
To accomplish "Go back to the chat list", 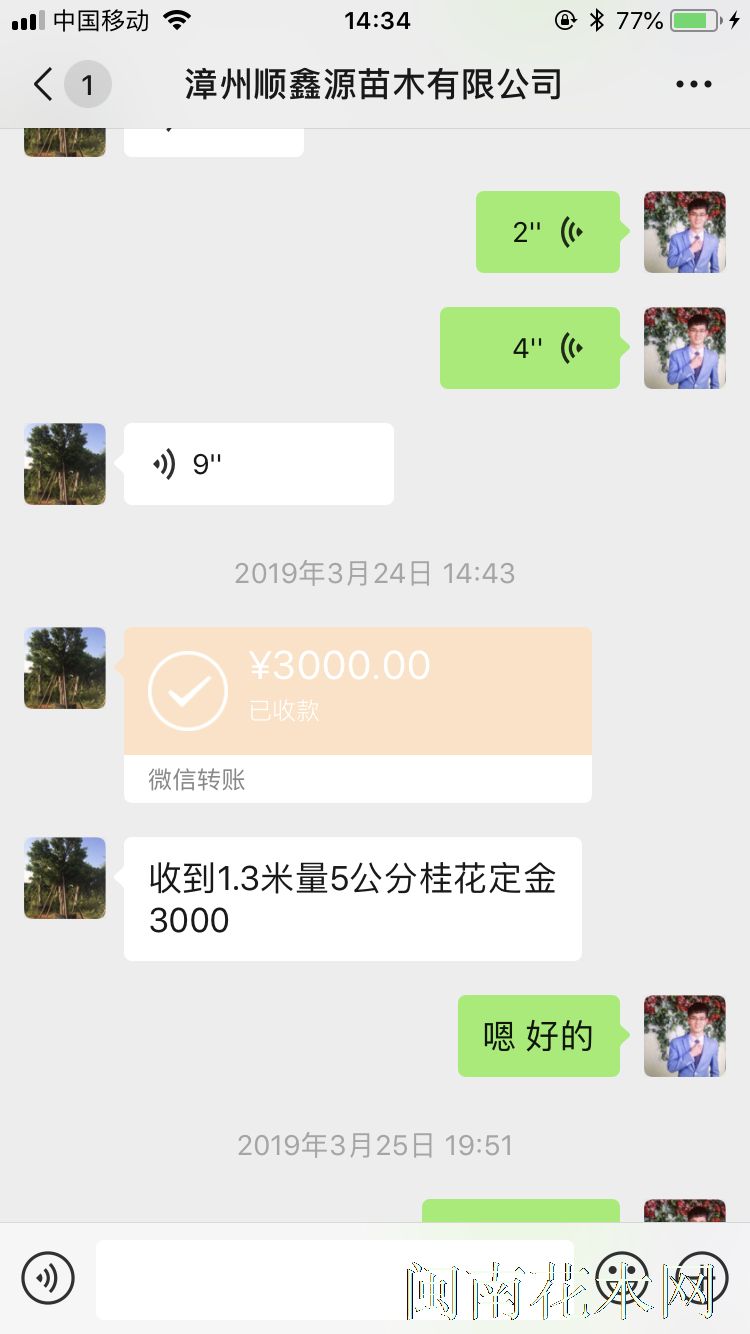I will [44, 85].
